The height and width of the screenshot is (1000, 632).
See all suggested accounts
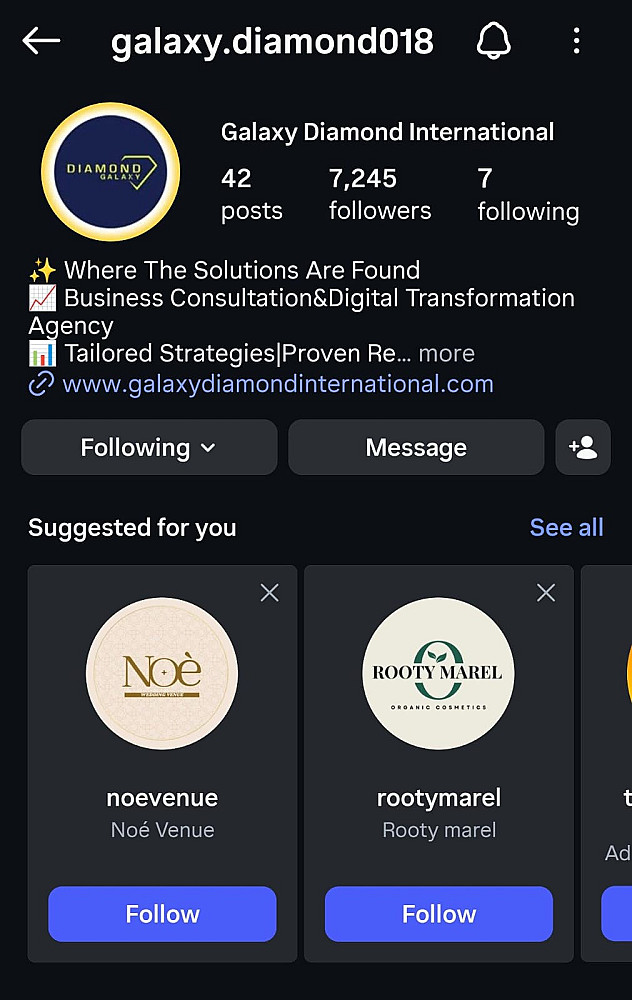pos(566,527)
